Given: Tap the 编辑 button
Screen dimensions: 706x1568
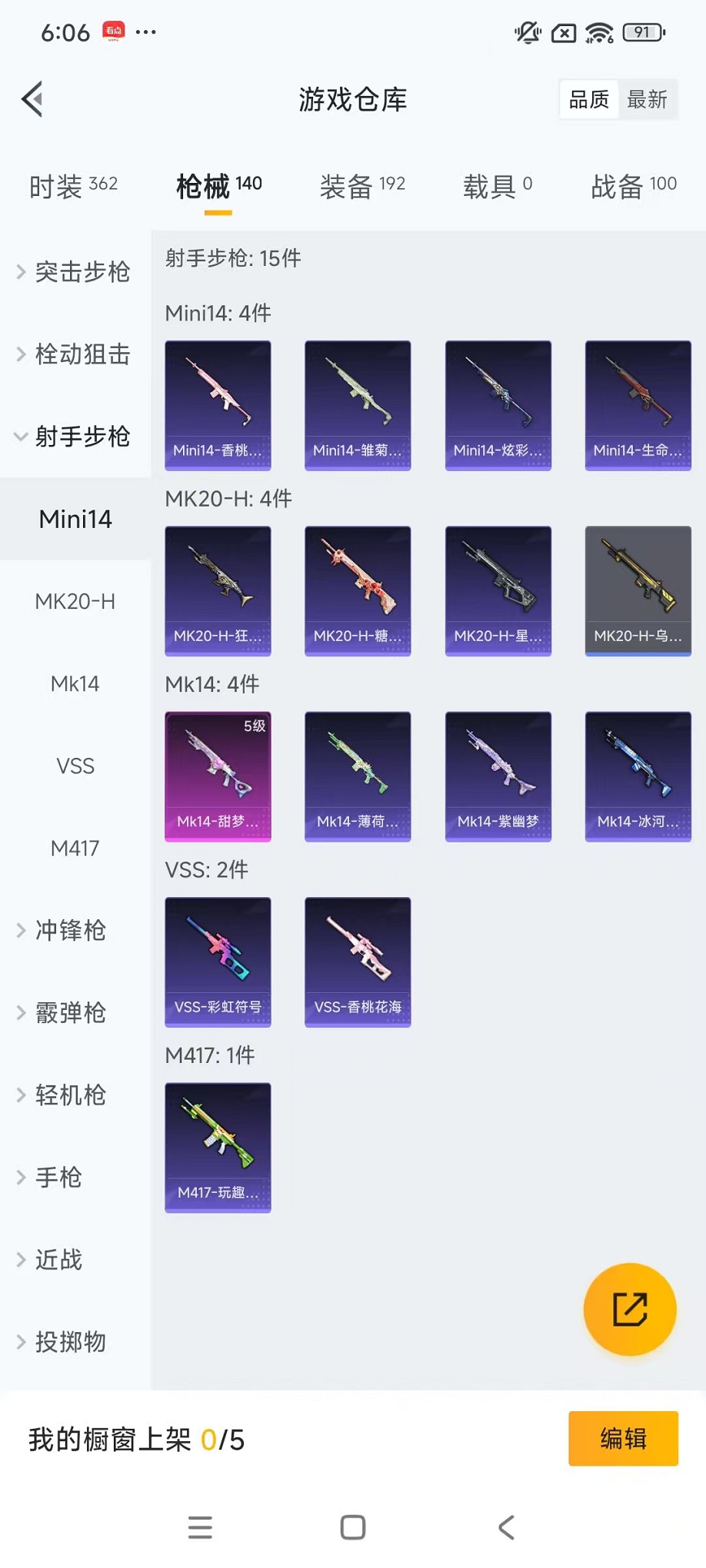Looking at the screenshot, I should coord(623,1438).
